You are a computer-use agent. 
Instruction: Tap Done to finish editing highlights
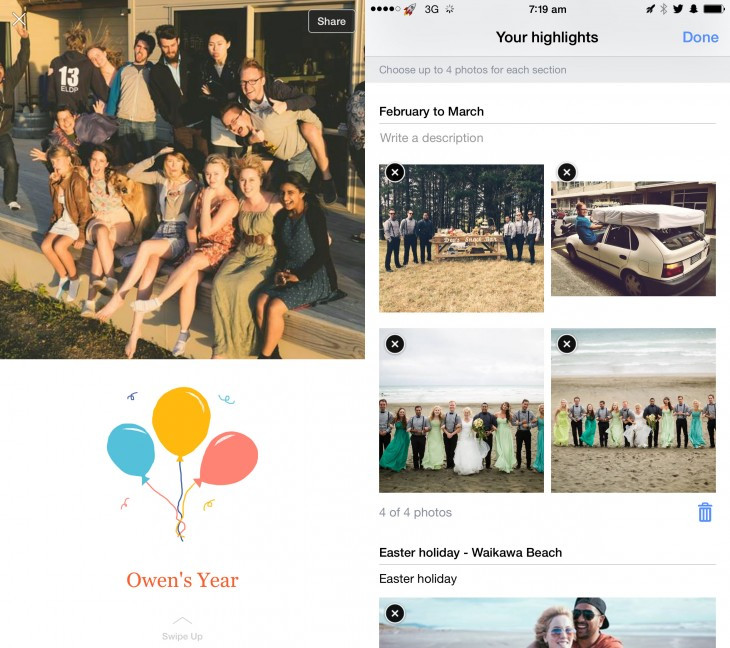tap(700, 37)
